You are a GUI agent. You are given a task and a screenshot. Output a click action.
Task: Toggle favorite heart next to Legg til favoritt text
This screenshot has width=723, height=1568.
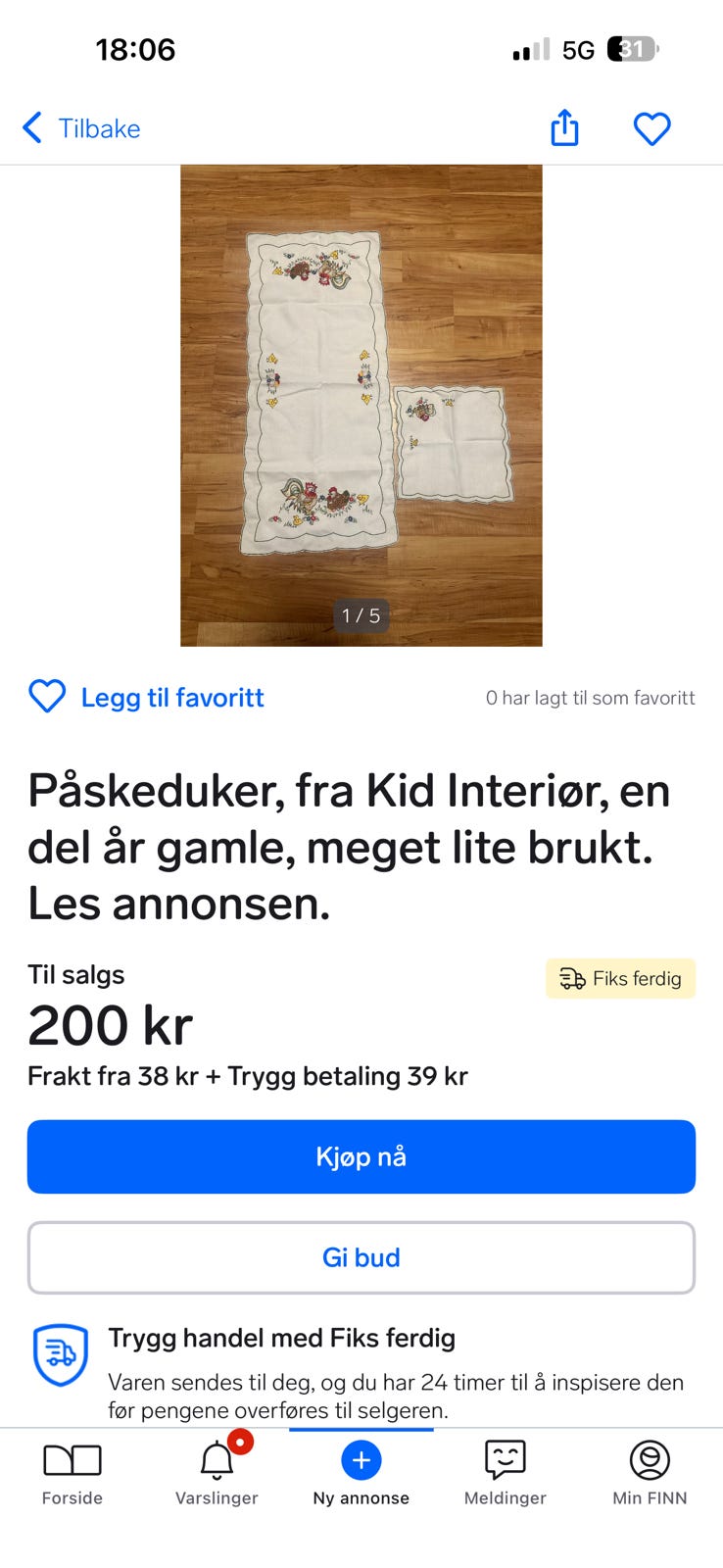pyautogui.click(x=46, y=697)
